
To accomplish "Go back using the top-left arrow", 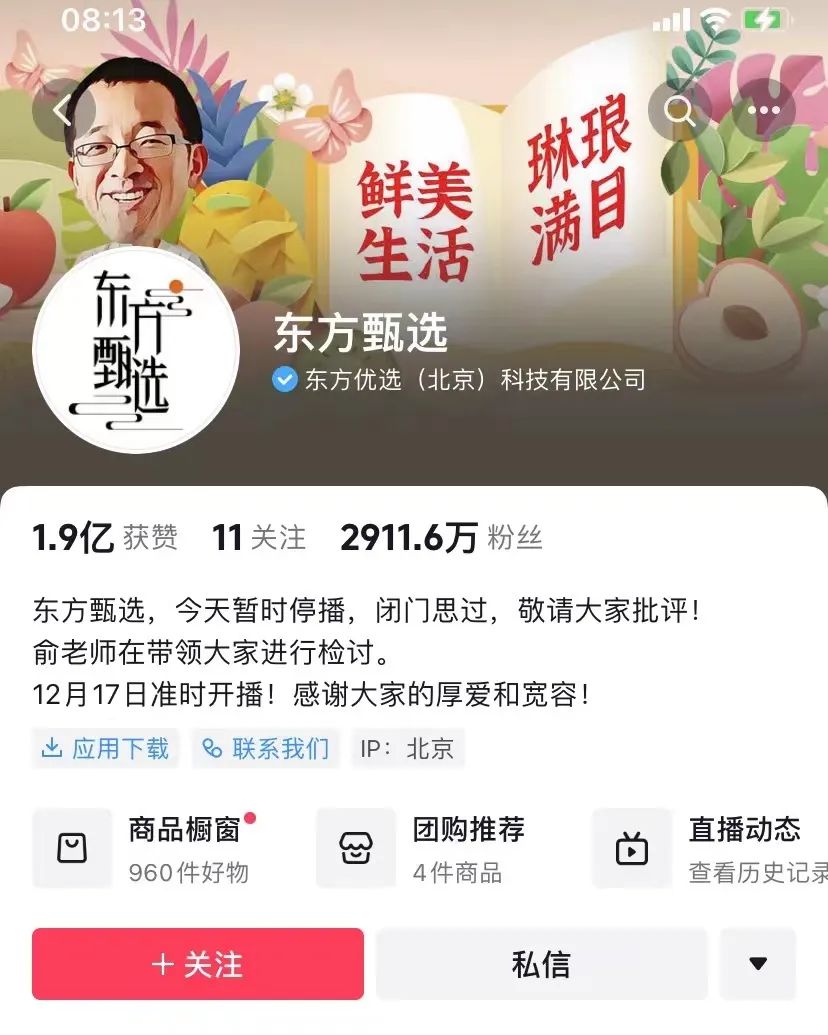I will [62, 110].
